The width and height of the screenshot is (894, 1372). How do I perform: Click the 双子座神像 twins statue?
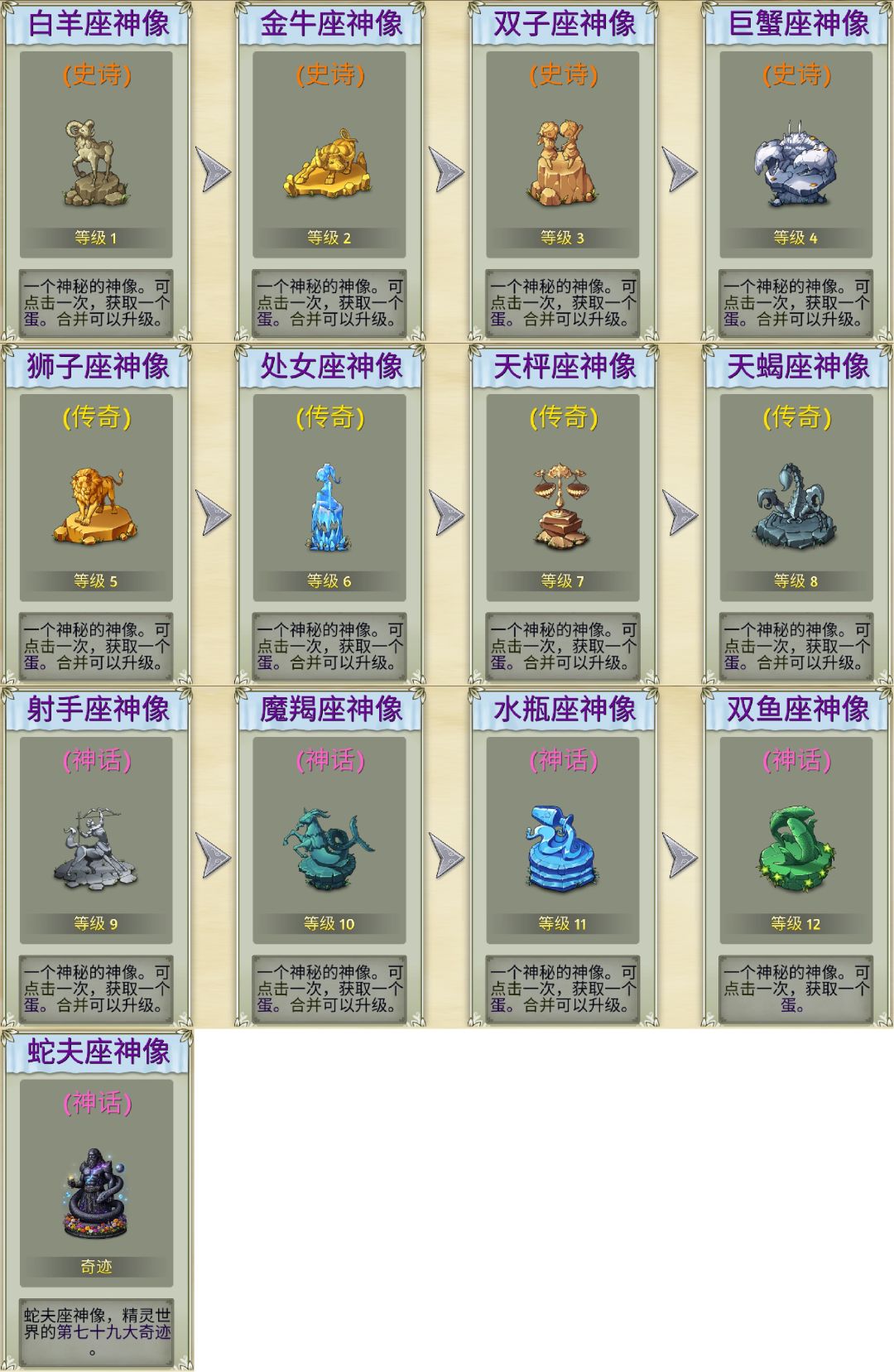coord(563,161)
